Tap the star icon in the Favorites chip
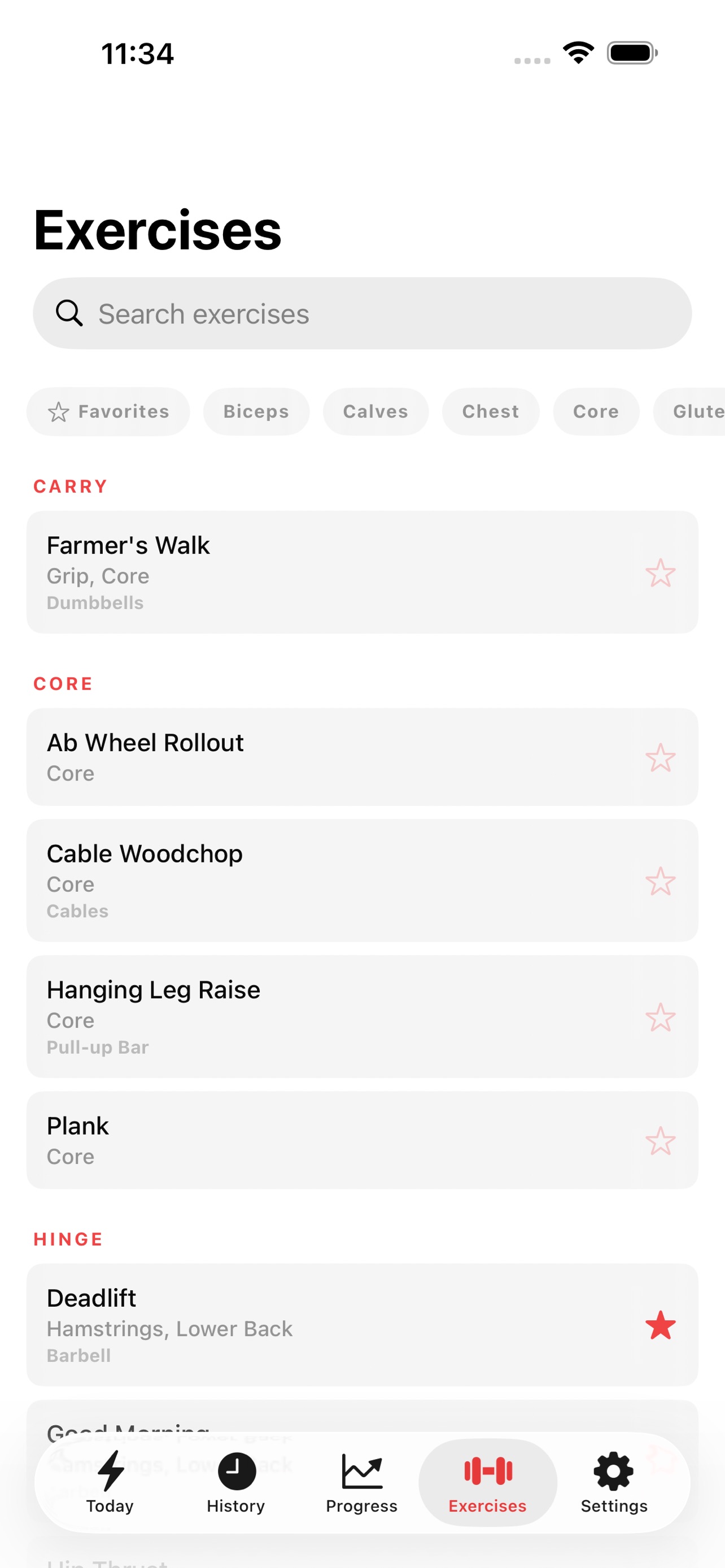The image size is (725, 1568). (59, 411)
